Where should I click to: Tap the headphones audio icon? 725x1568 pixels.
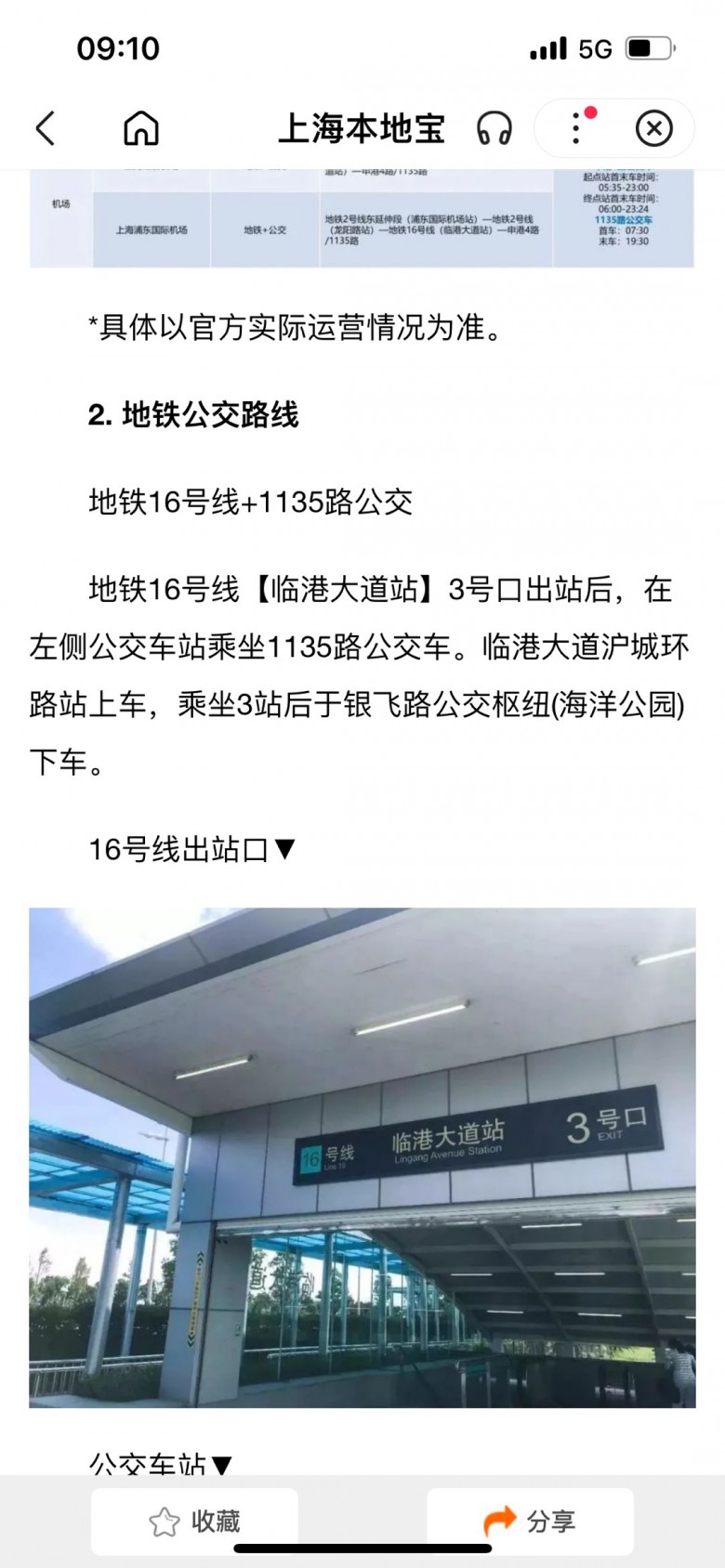coord(494,128)
